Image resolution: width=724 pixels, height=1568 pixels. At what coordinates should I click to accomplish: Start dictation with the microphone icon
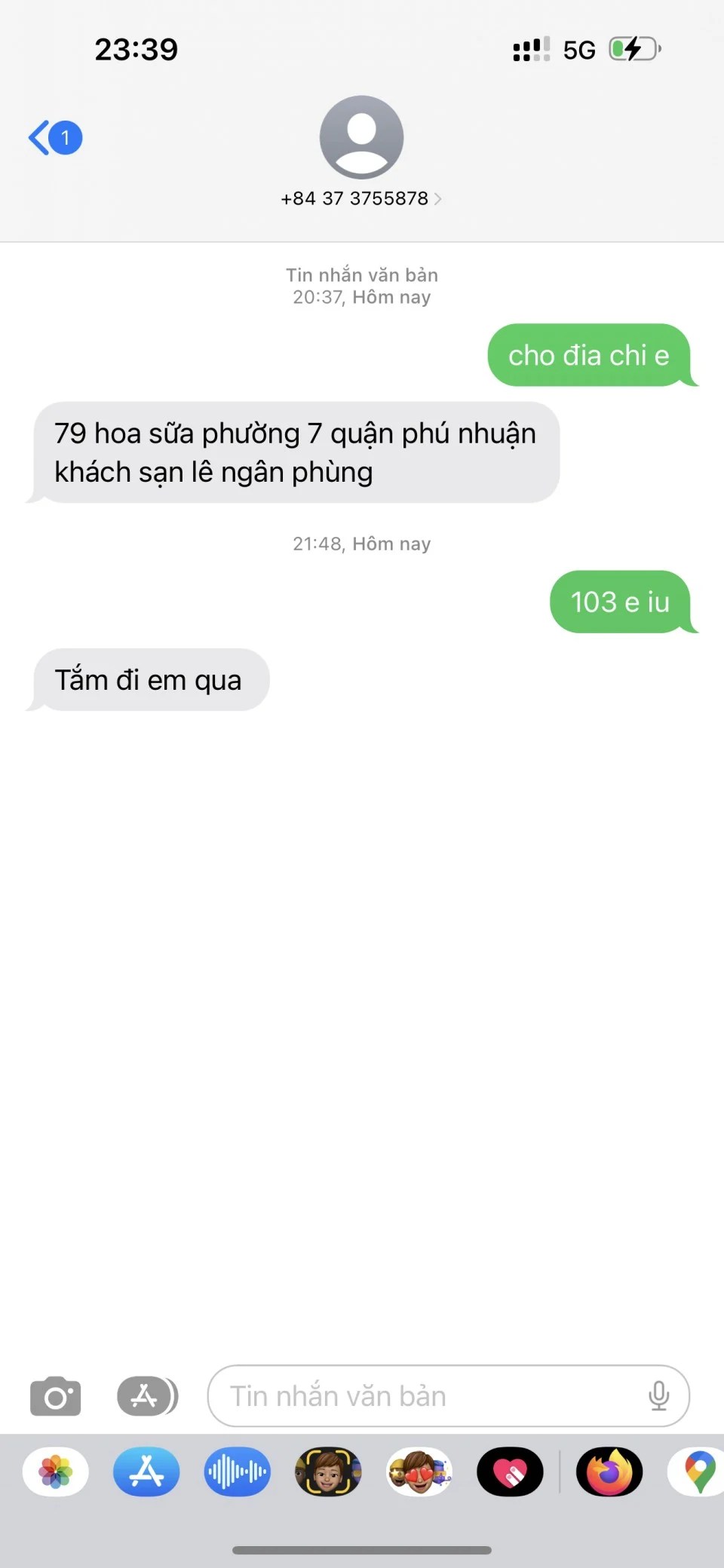coord(658,1396)
